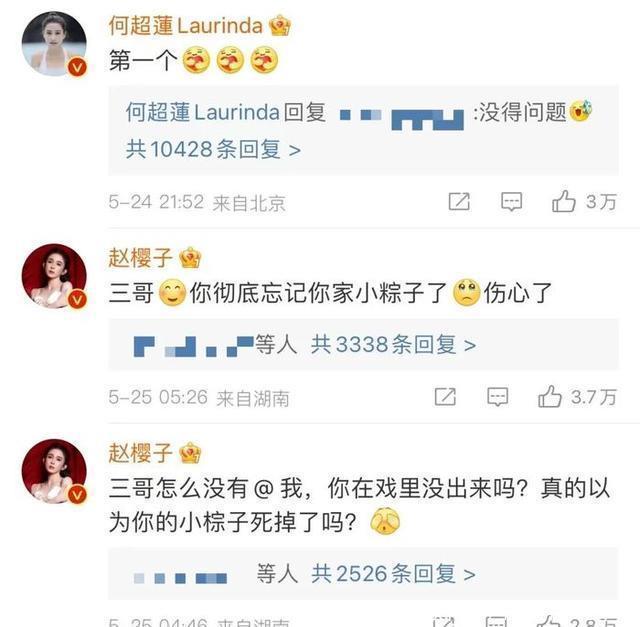Image resolution: width=640 pixels, height=627 pixels.
Task: Open 赵樱子's username on the 伤心了 comment
Action: [x=141, y=259]
